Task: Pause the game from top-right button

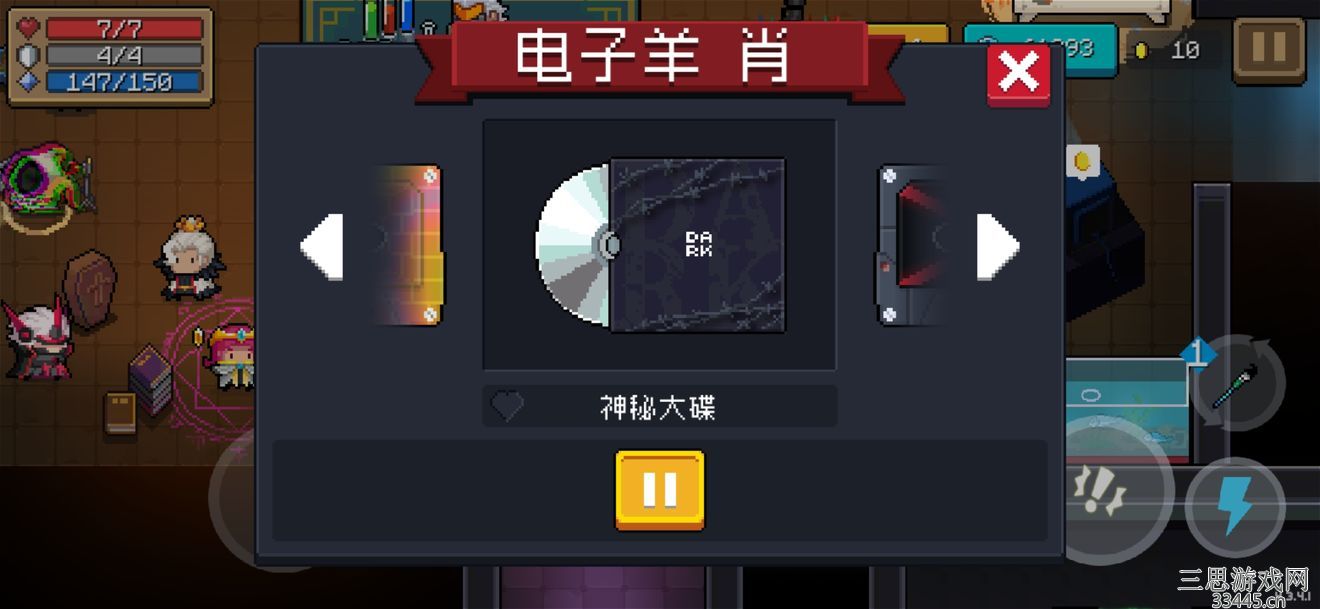Action: pos(1268,49)
